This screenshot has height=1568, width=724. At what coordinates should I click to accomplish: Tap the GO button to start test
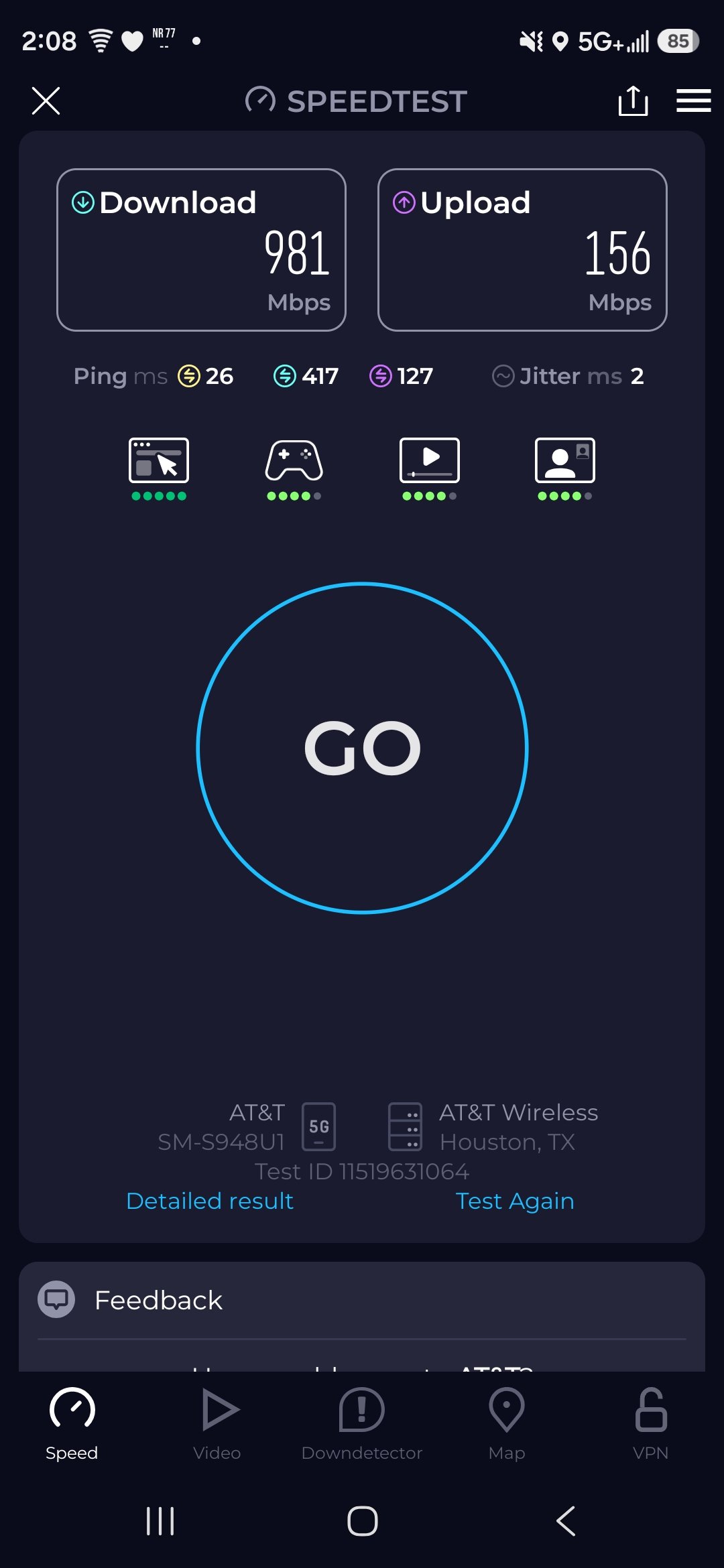pos(362,747)
